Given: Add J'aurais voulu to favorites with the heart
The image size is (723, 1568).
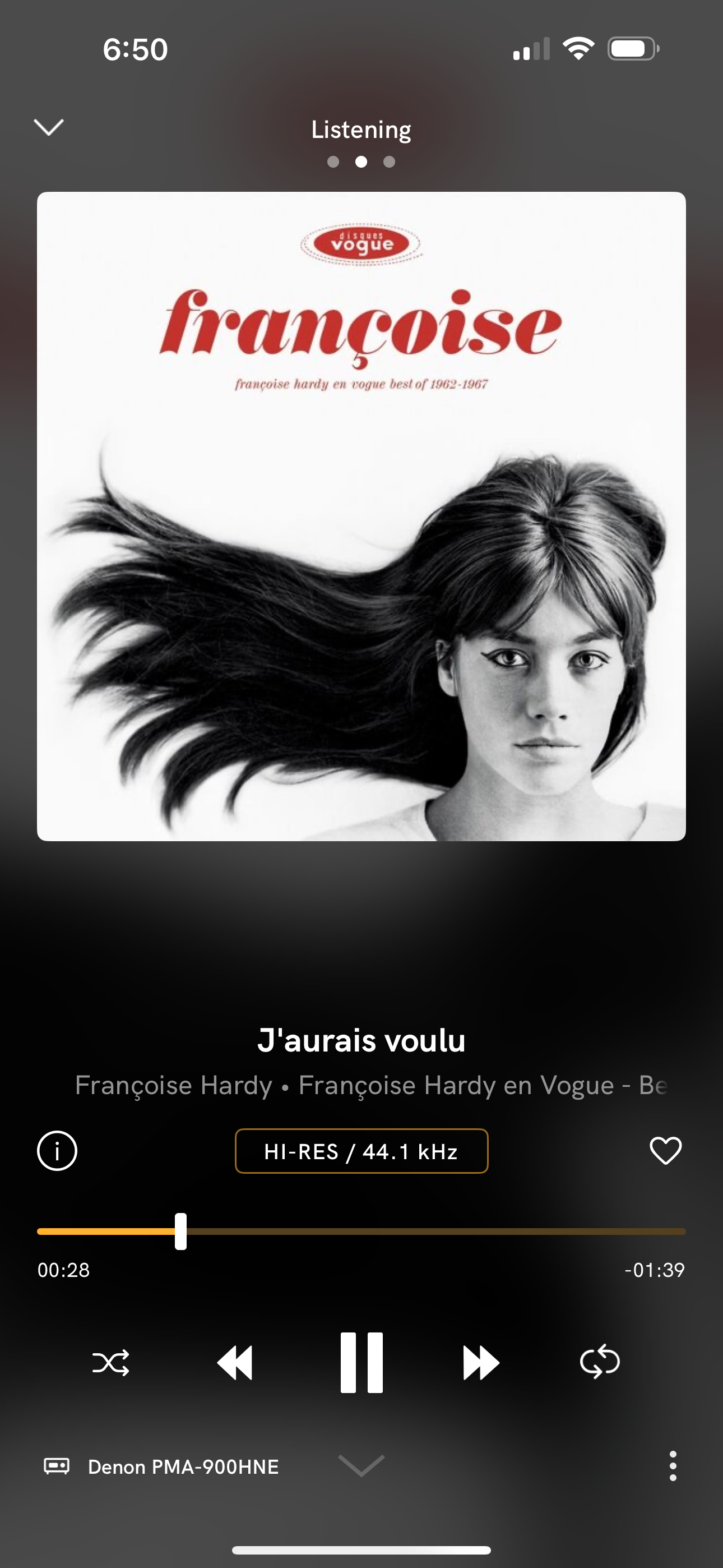Looking at the screenshot, I should [666, 1150].
